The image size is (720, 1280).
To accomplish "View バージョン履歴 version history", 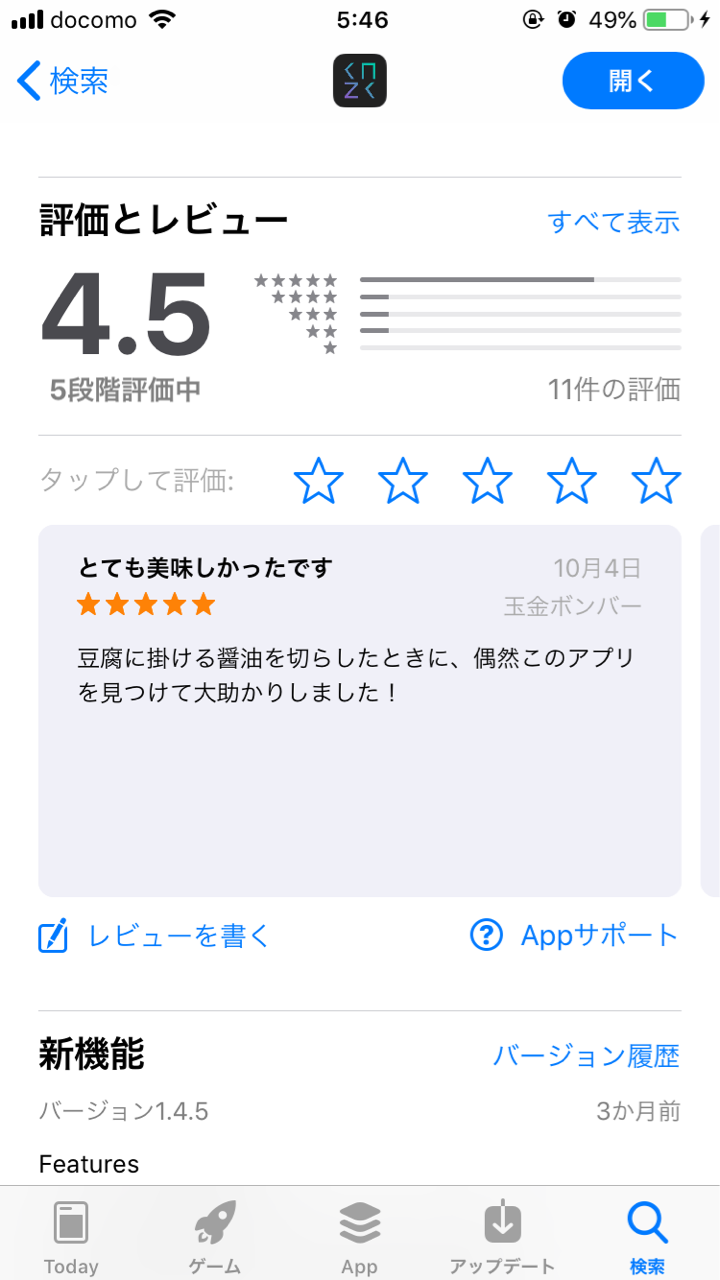I will (x=586, y=1056).
